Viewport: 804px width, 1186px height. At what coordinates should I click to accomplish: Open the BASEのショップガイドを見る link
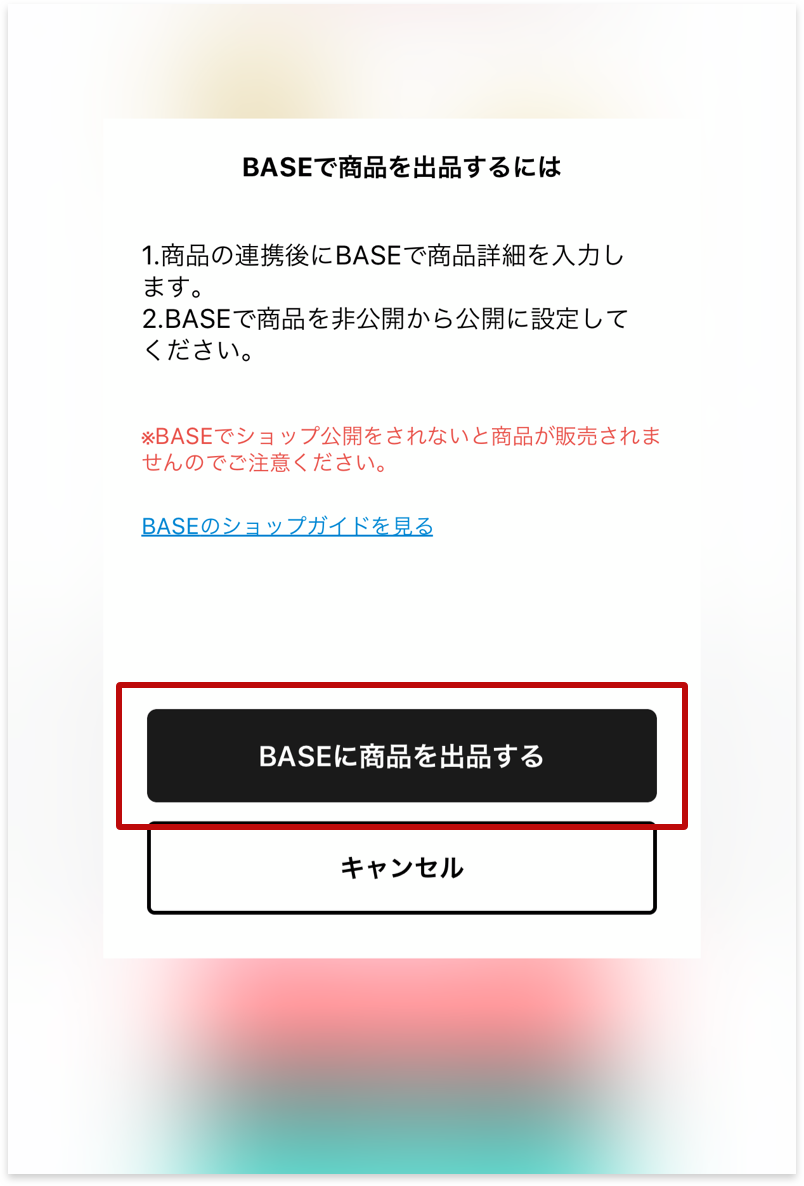pyautogui.click(x=287, y=526)
